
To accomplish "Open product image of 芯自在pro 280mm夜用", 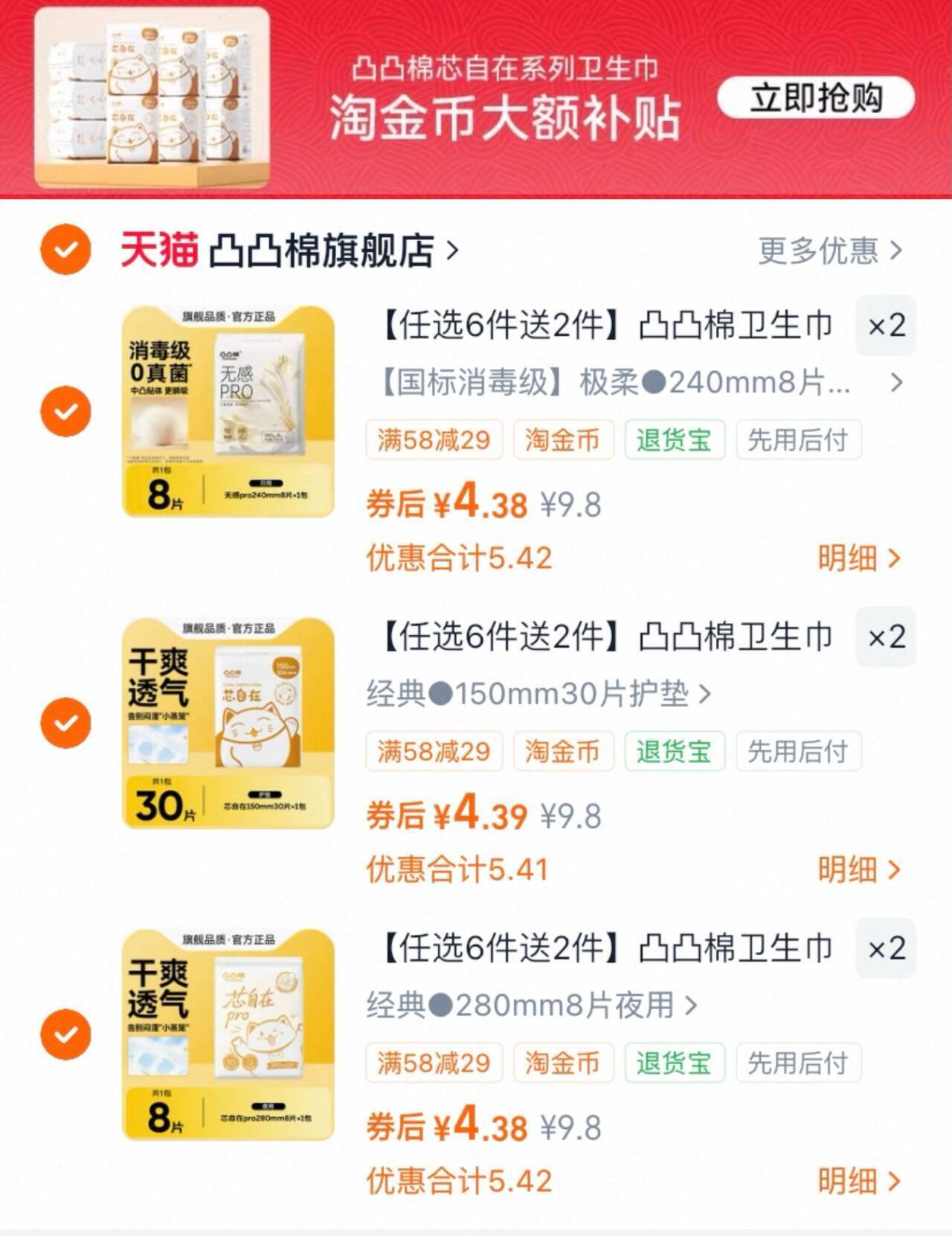I will [228, 1034].
